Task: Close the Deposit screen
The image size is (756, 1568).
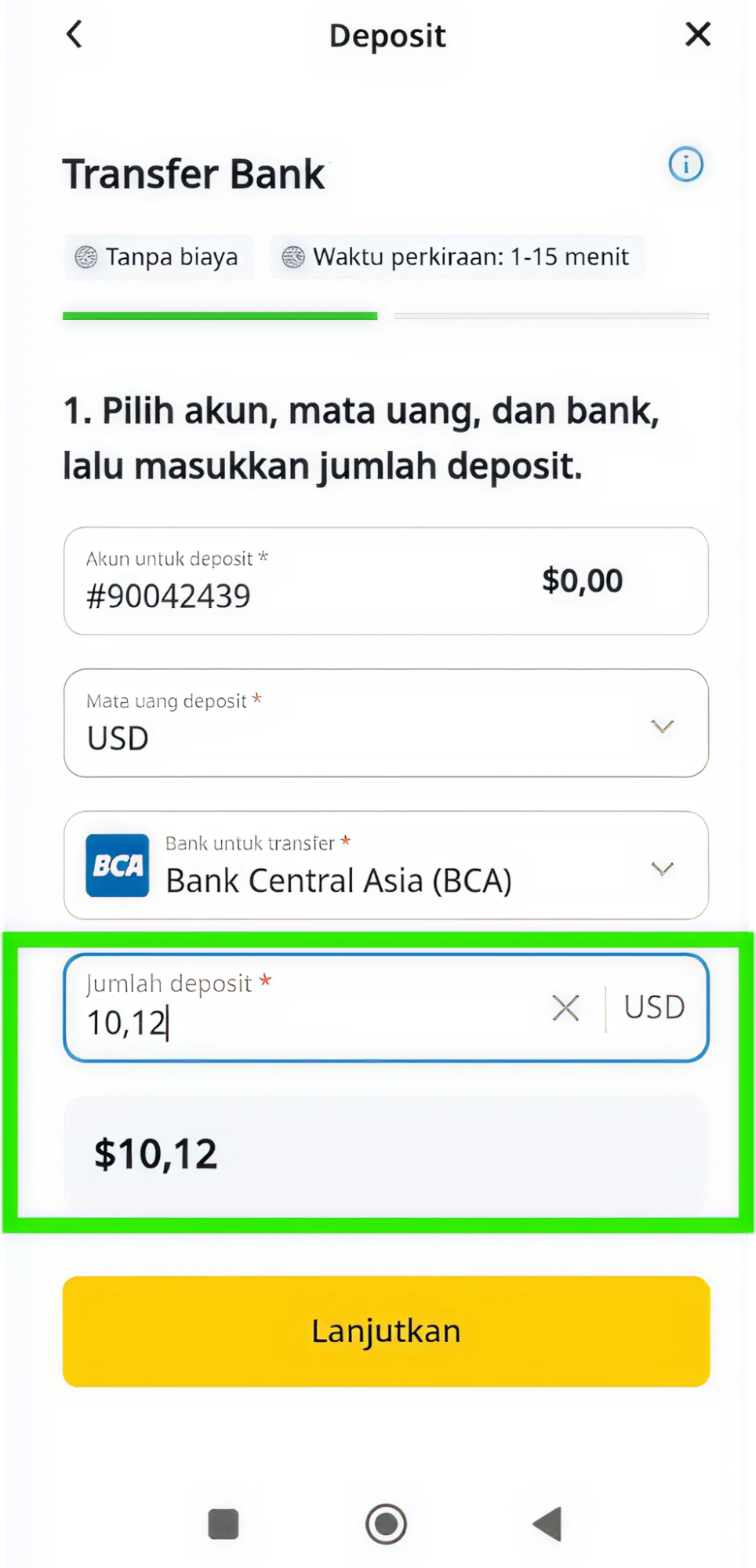Action: [697, 35]
